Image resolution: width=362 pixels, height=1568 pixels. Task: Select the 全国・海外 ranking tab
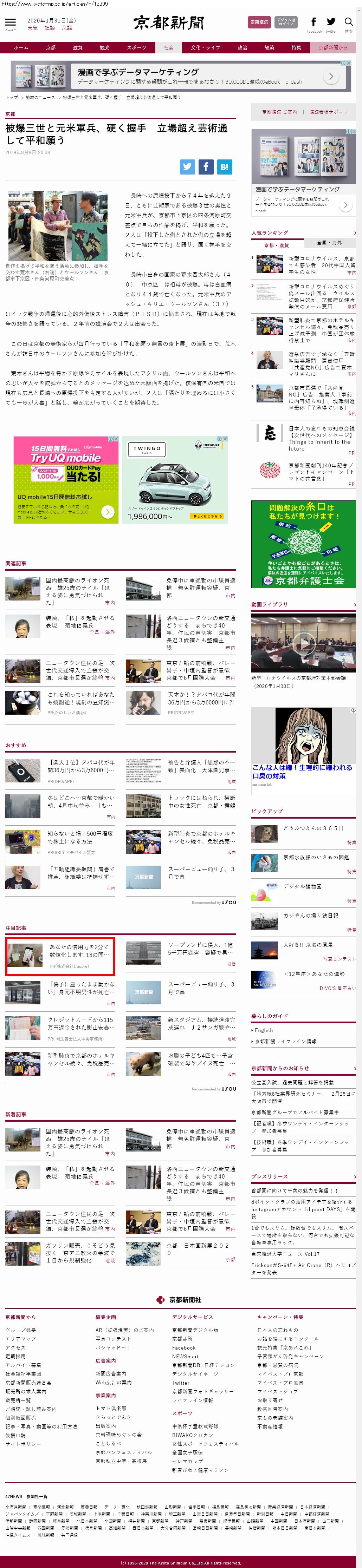pos(330,243)
